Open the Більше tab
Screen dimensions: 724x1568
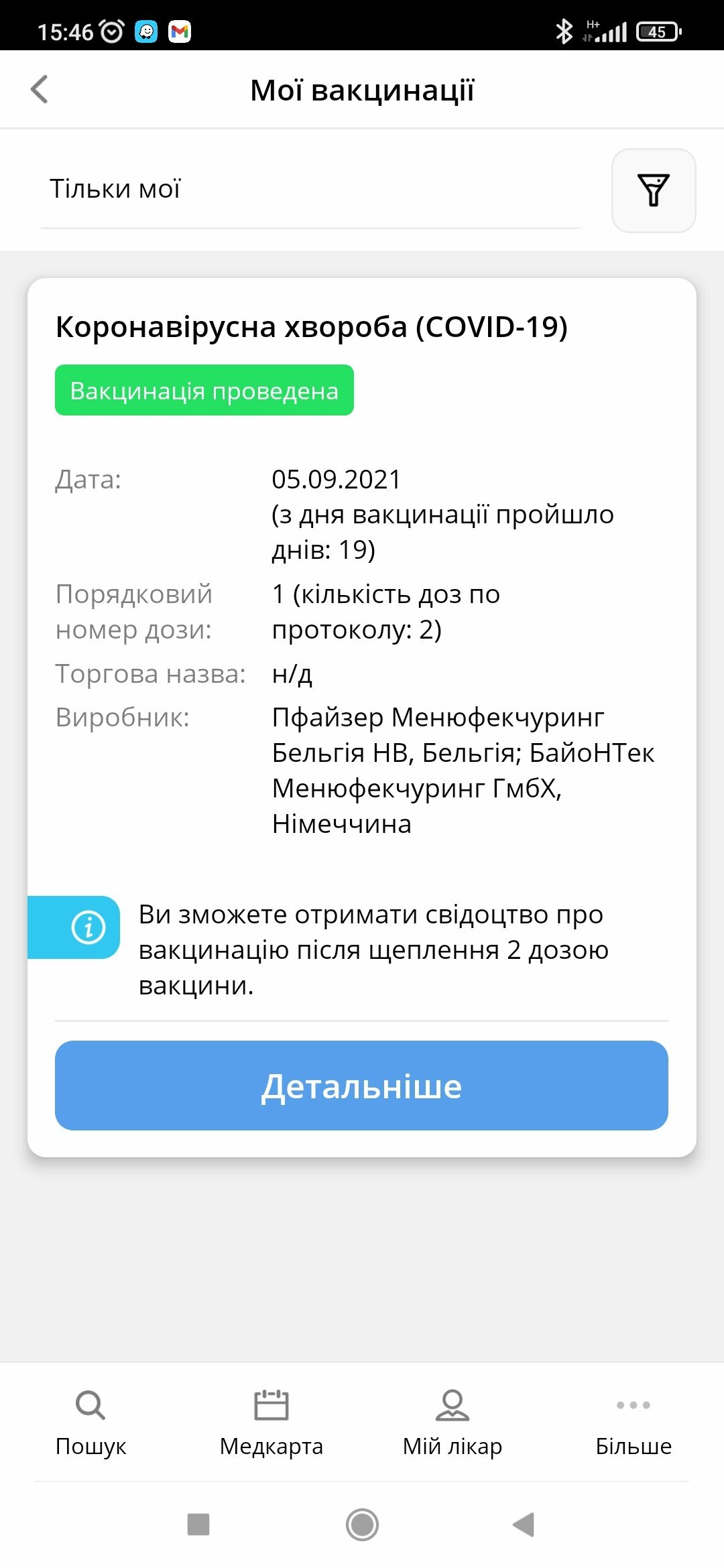click(633, 1423)
